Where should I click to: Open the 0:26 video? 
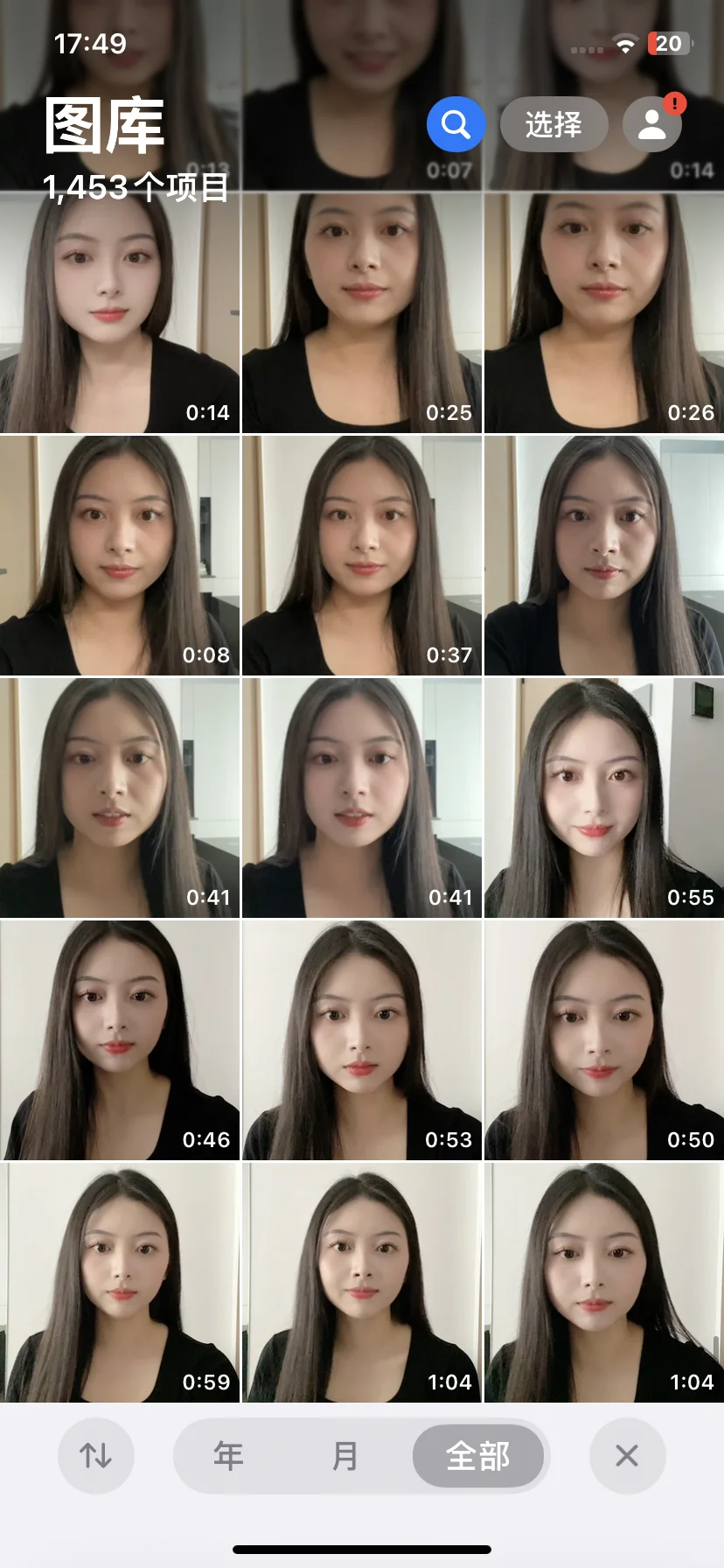[x=603, y=312]
